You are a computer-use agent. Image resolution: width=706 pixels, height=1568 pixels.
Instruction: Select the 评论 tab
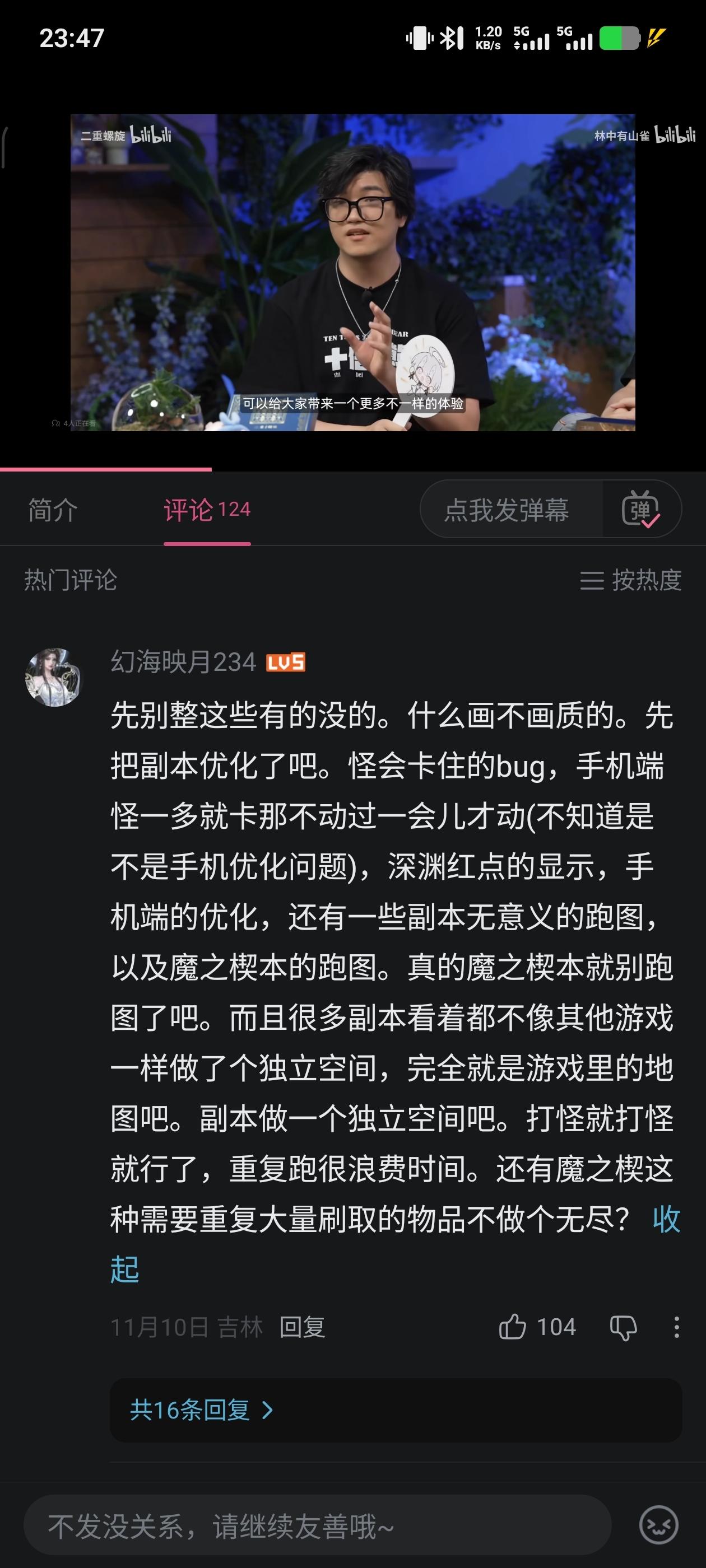tap(207, 510)
